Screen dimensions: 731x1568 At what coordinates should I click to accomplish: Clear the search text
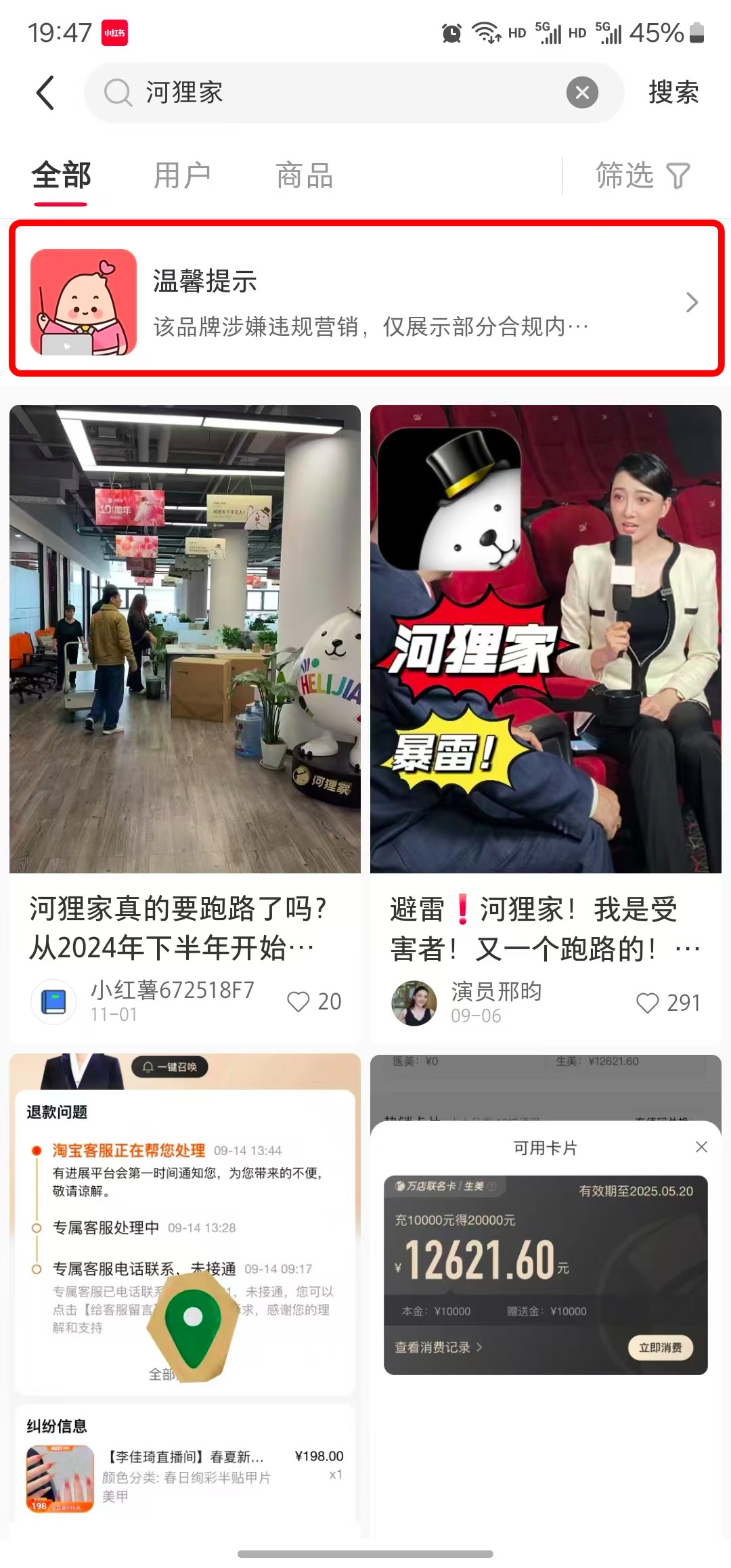[x=582, y=93]
